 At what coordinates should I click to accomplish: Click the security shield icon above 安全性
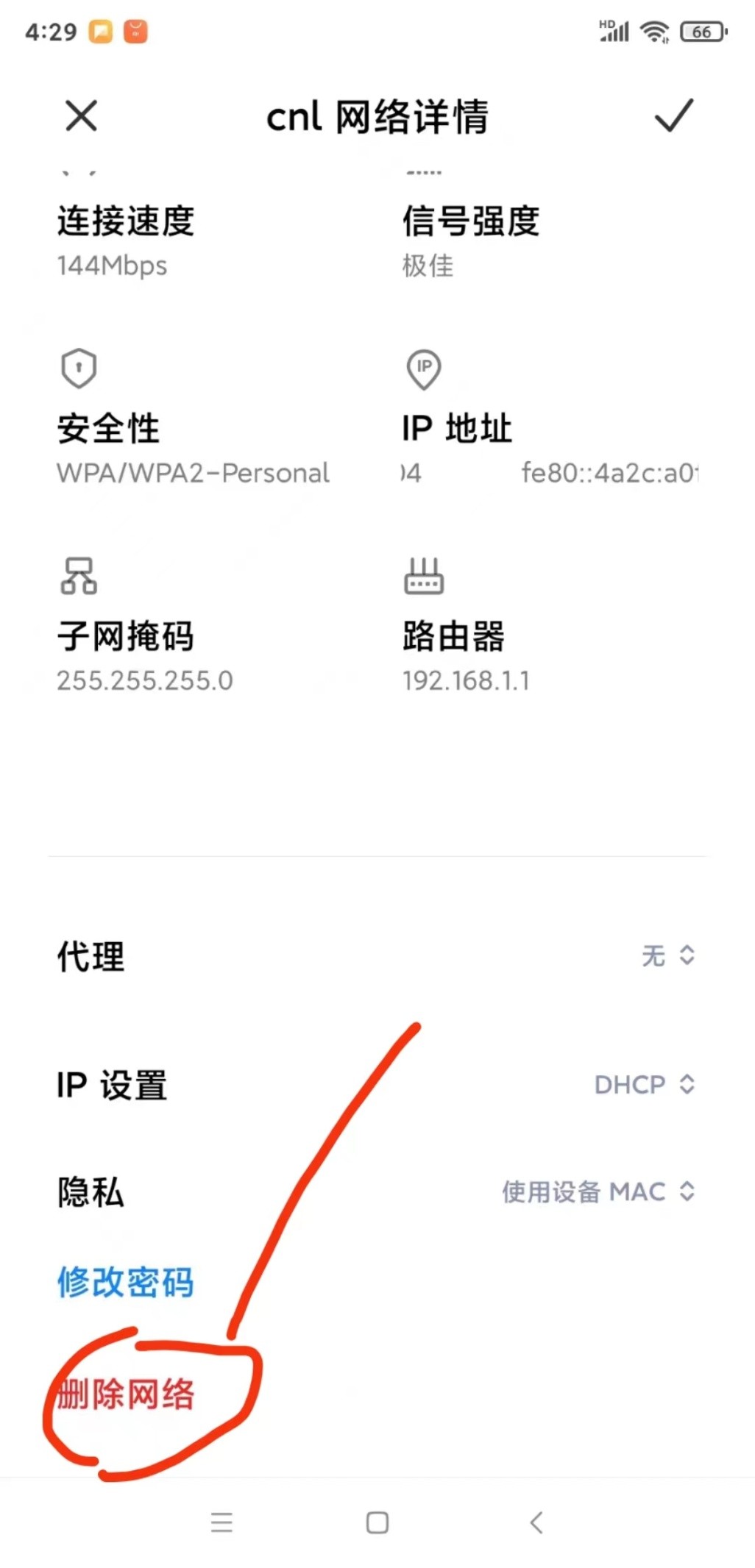point(77,368)
